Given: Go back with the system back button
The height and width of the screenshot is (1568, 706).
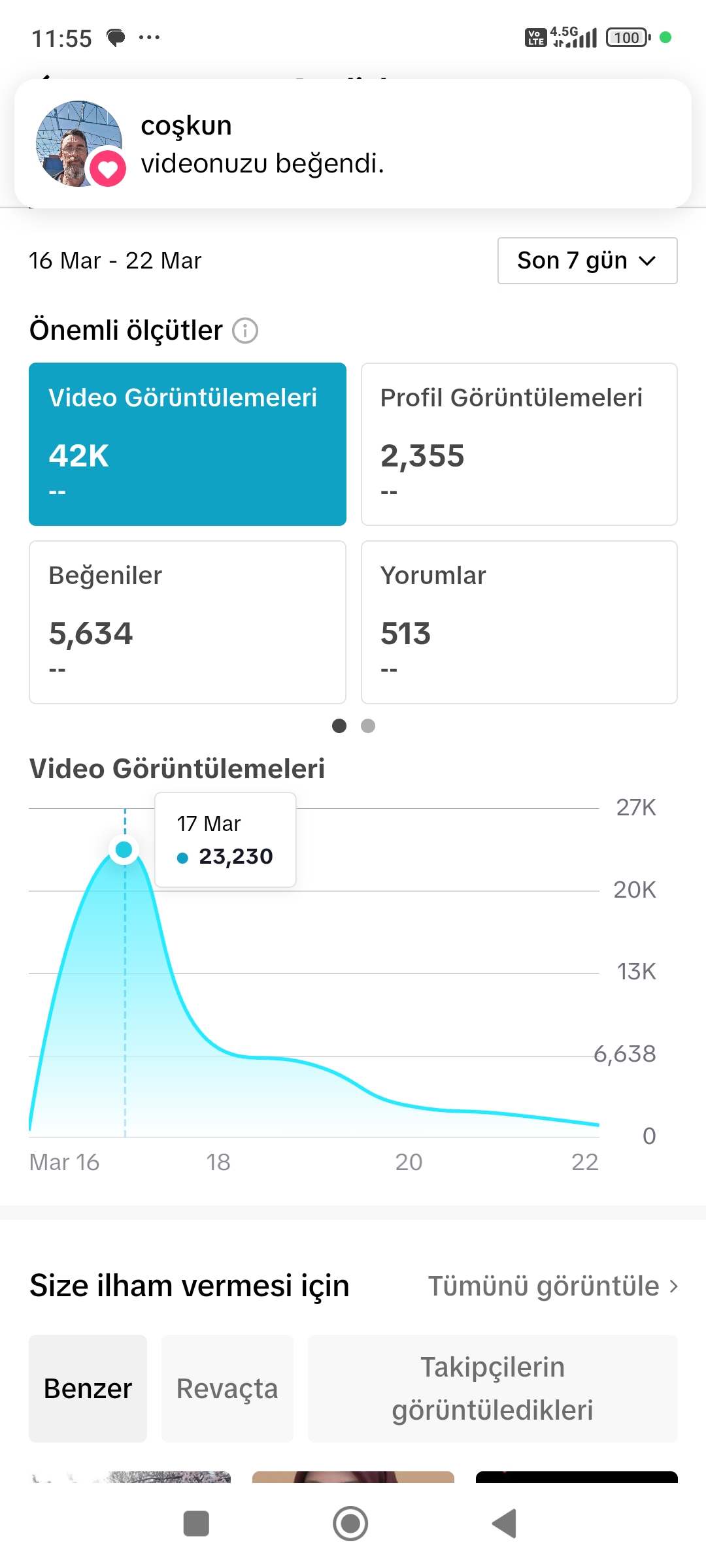Looking at the screenshot, I should click(504, 1524).
